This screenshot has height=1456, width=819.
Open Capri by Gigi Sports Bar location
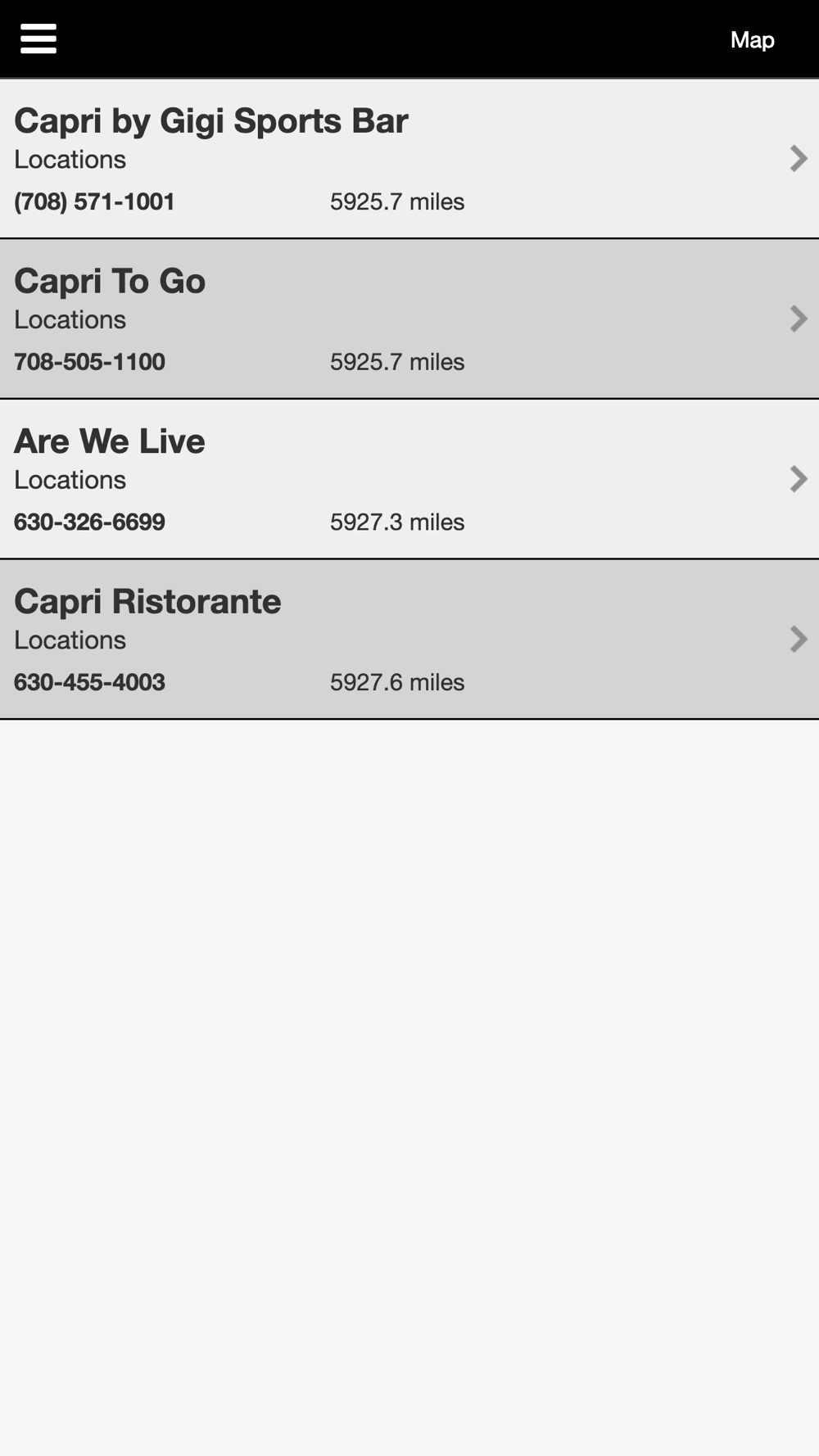click(409, 159)
